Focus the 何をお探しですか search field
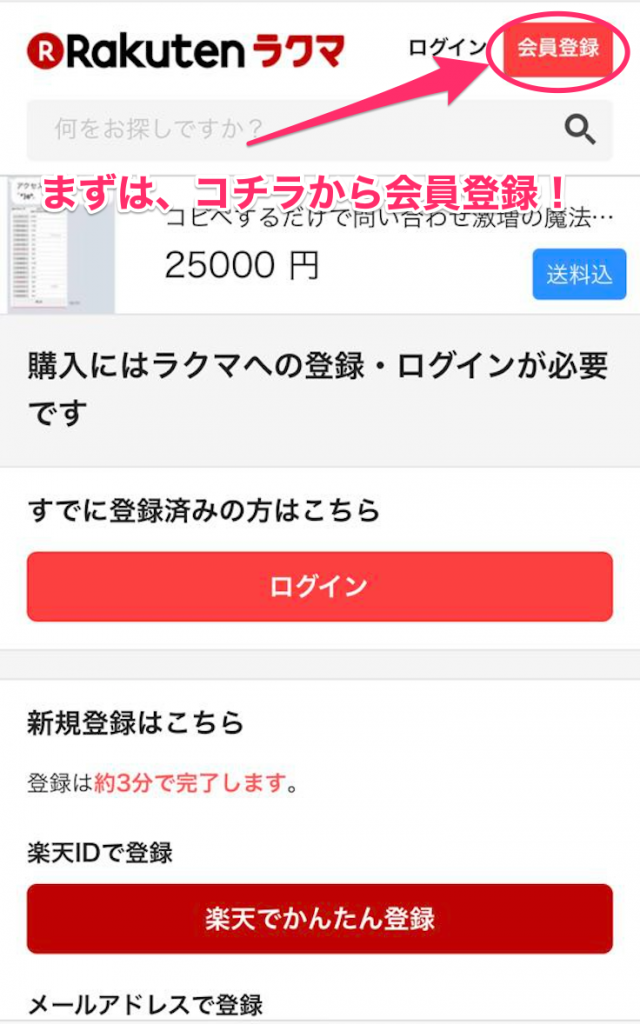Viewport: 640px width, 1024px height. (290, 129)
